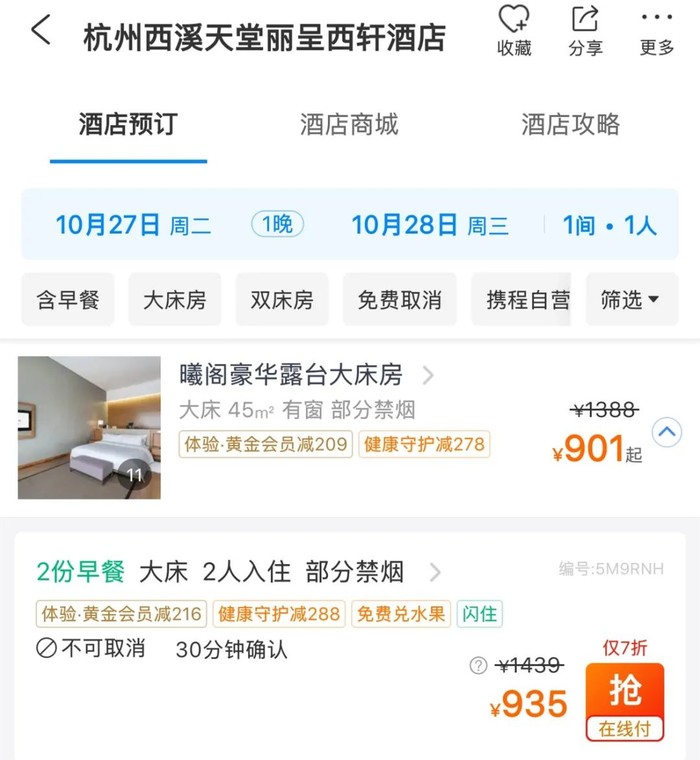This screenshot has width=700, height=760.
Task: Add hotel to favorites (收藏)
Action: point(514,30)
